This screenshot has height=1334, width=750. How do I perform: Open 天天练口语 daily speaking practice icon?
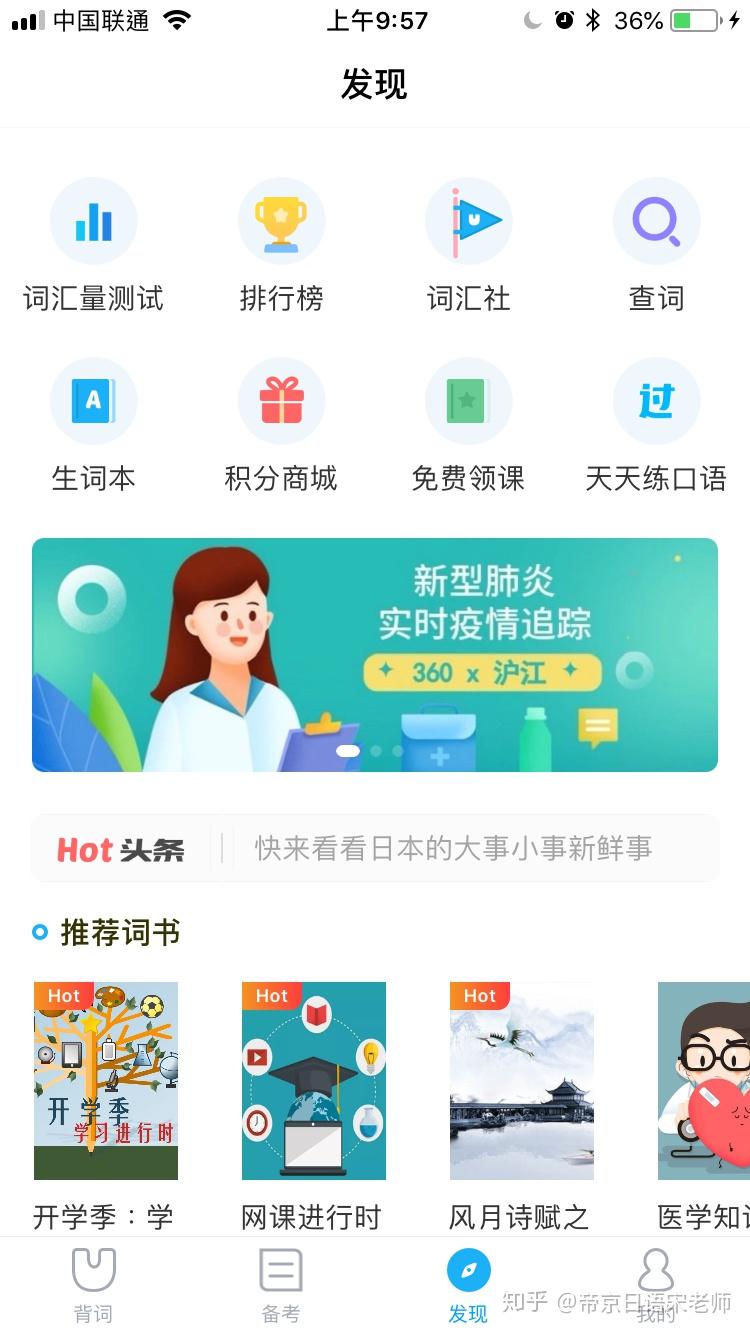click(656, 400)
